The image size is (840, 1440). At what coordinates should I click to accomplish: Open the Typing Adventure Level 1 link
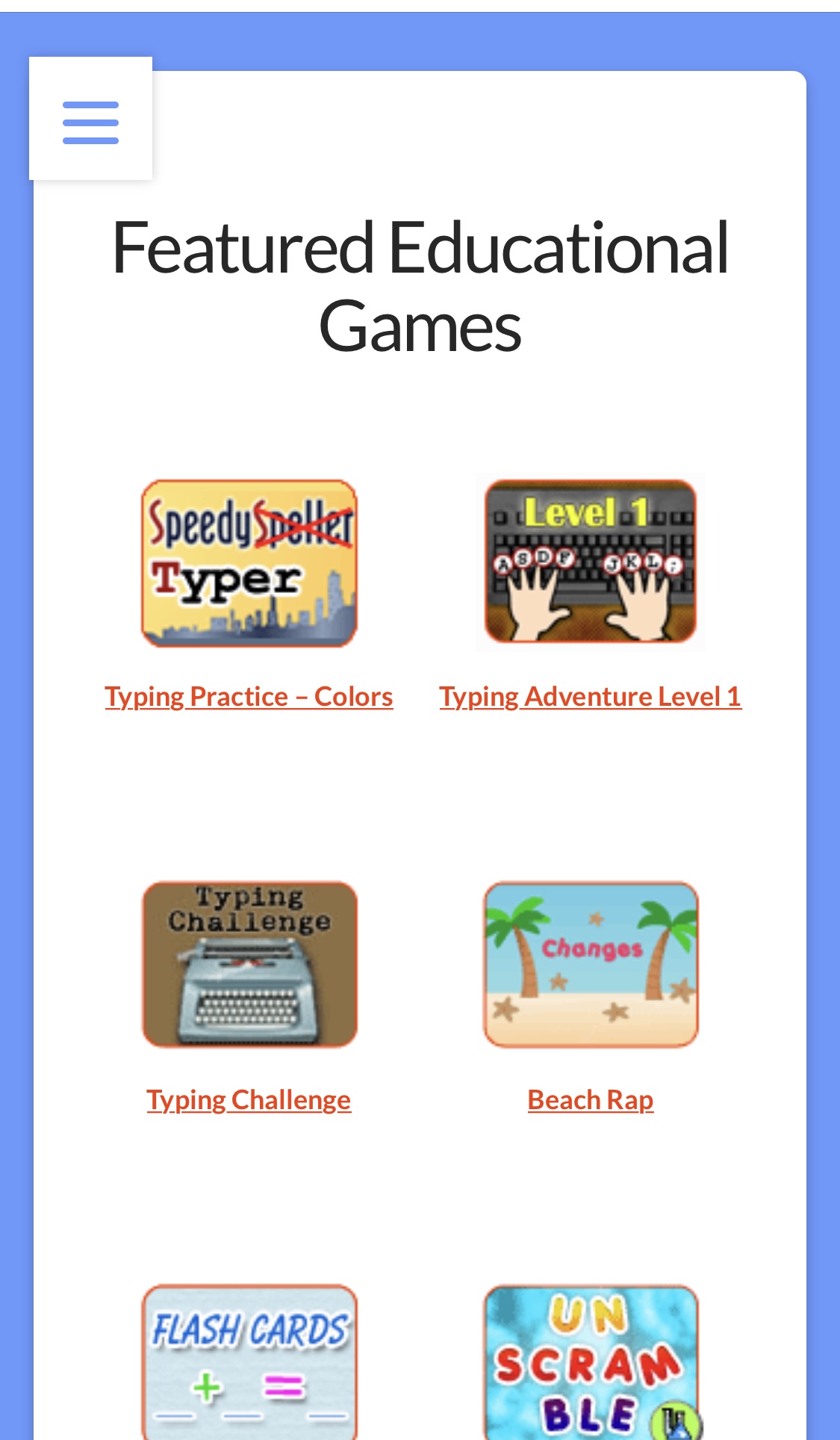[x=590, y=696]
